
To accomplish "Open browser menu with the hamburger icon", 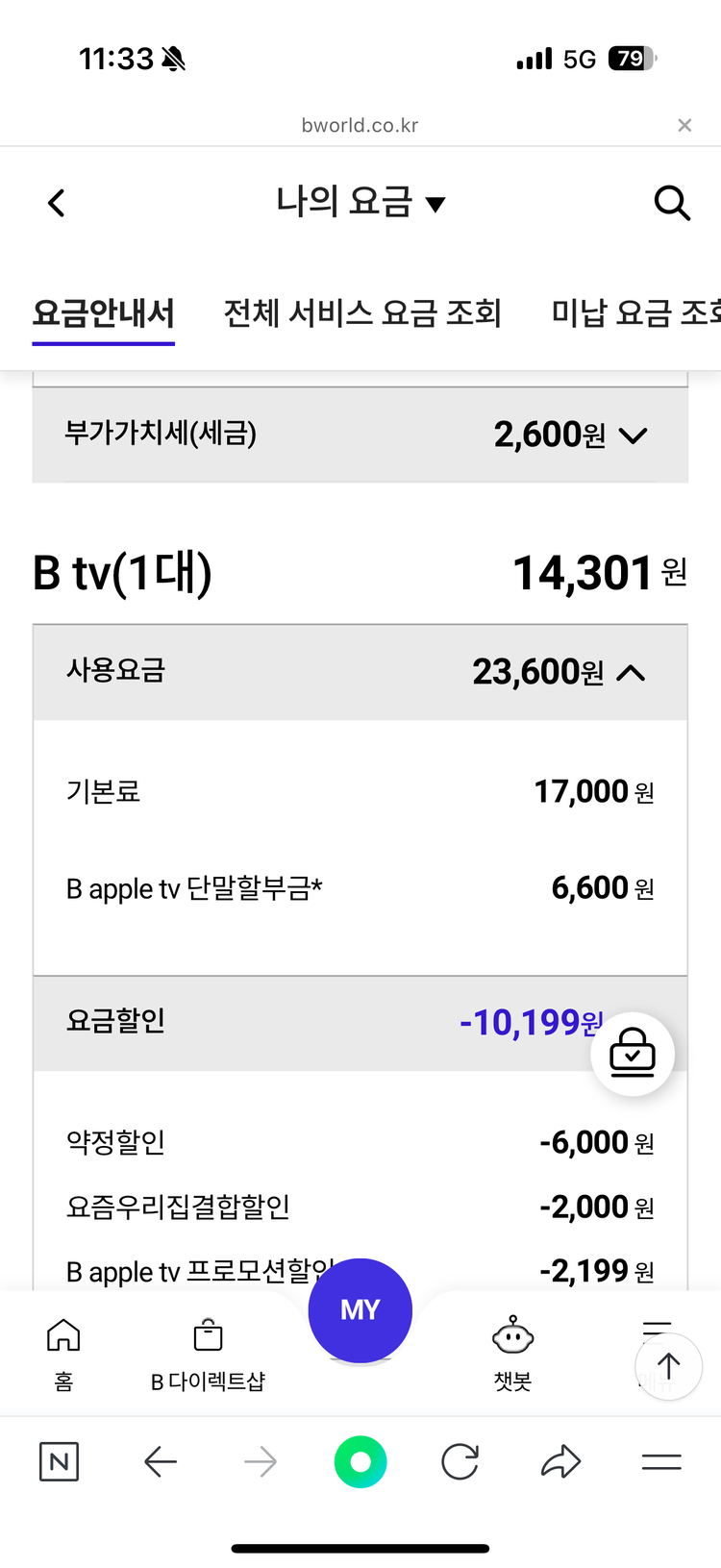I will click(660, 1461).
